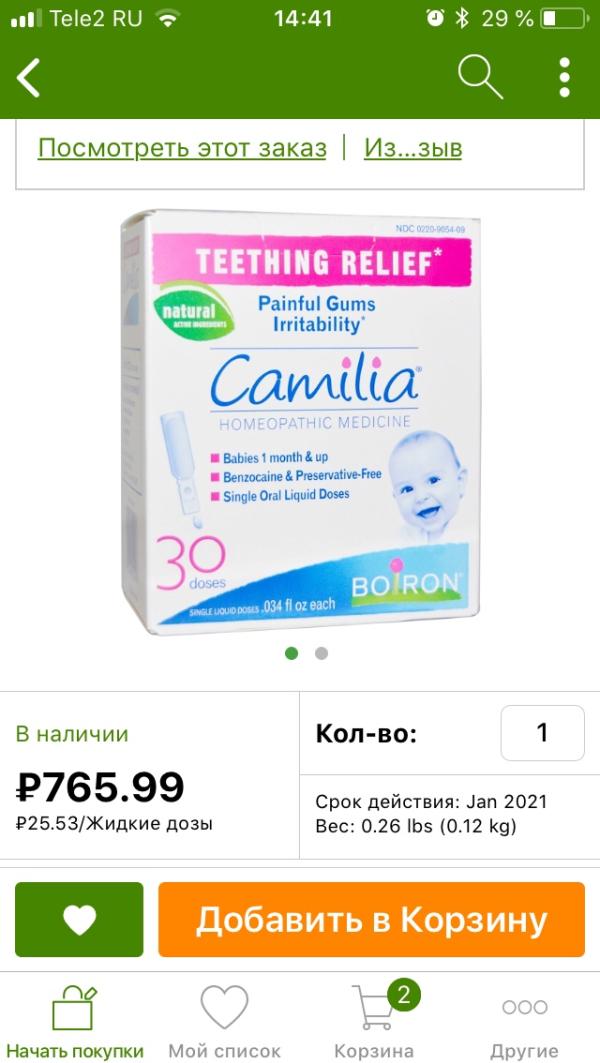Switch to the 'Начать покупки' tab
The width and height of the screenshot is (600, 1063).
coord(75,1020)
